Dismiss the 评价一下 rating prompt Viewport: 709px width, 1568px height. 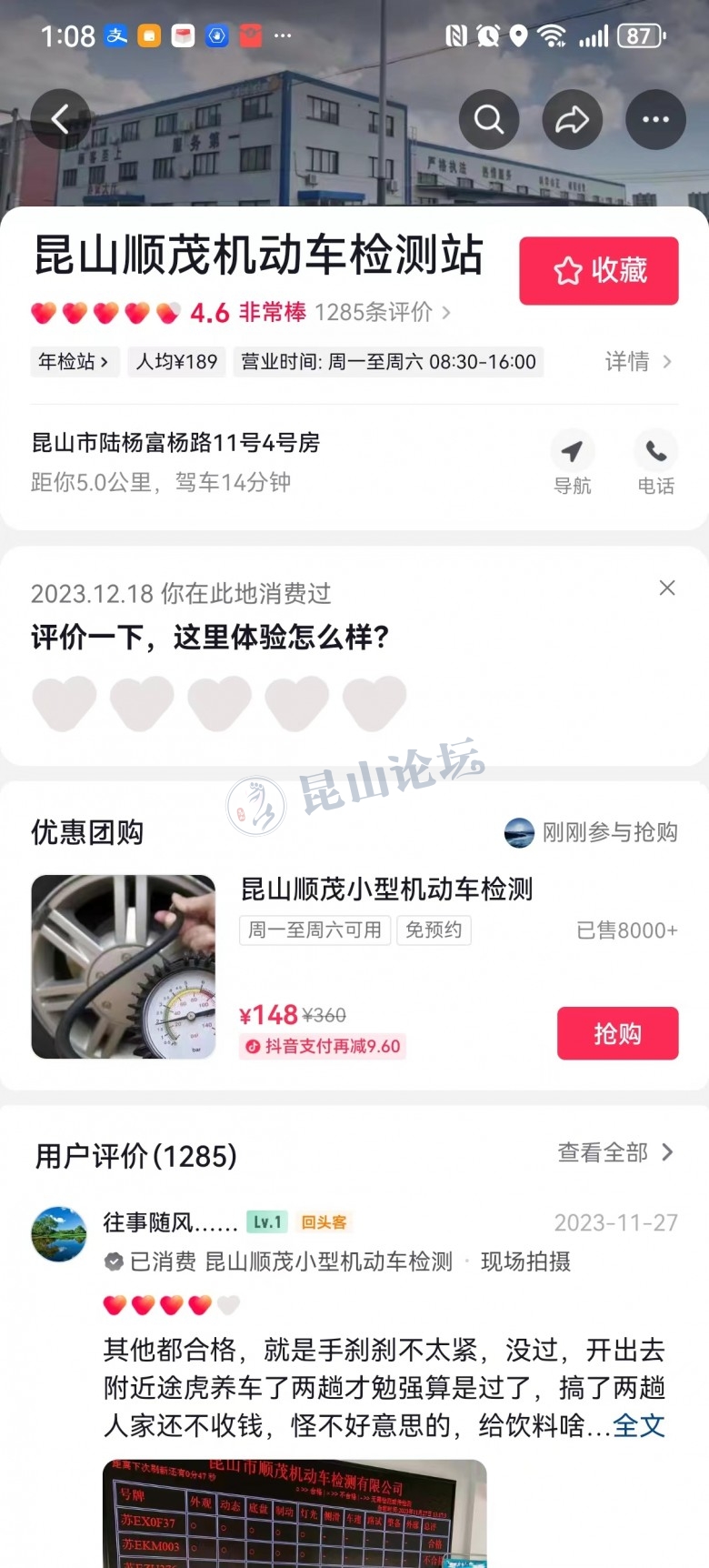[x=667, y=588]
